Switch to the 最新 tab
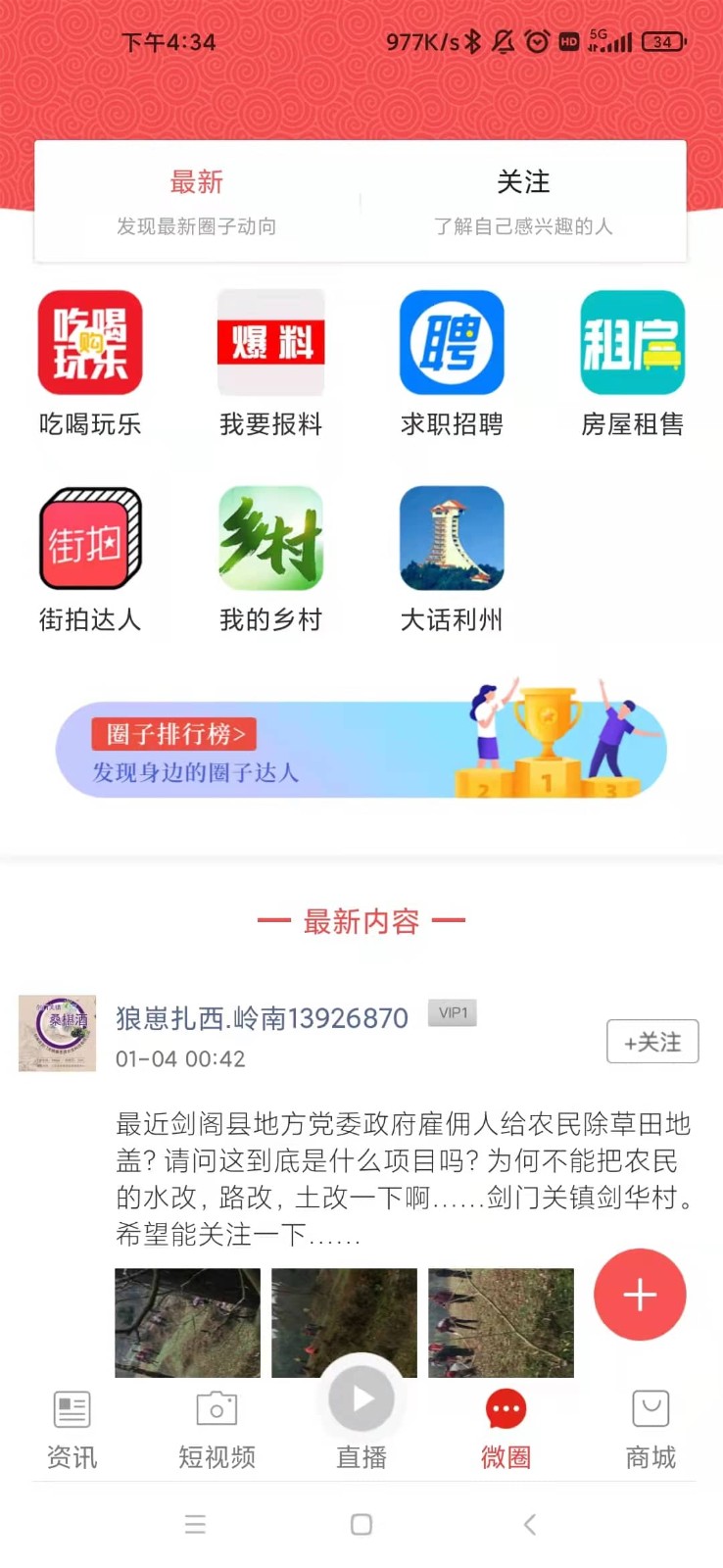Image resolution: width=723 pixels, height=1568 pixels. pos(197,201)
